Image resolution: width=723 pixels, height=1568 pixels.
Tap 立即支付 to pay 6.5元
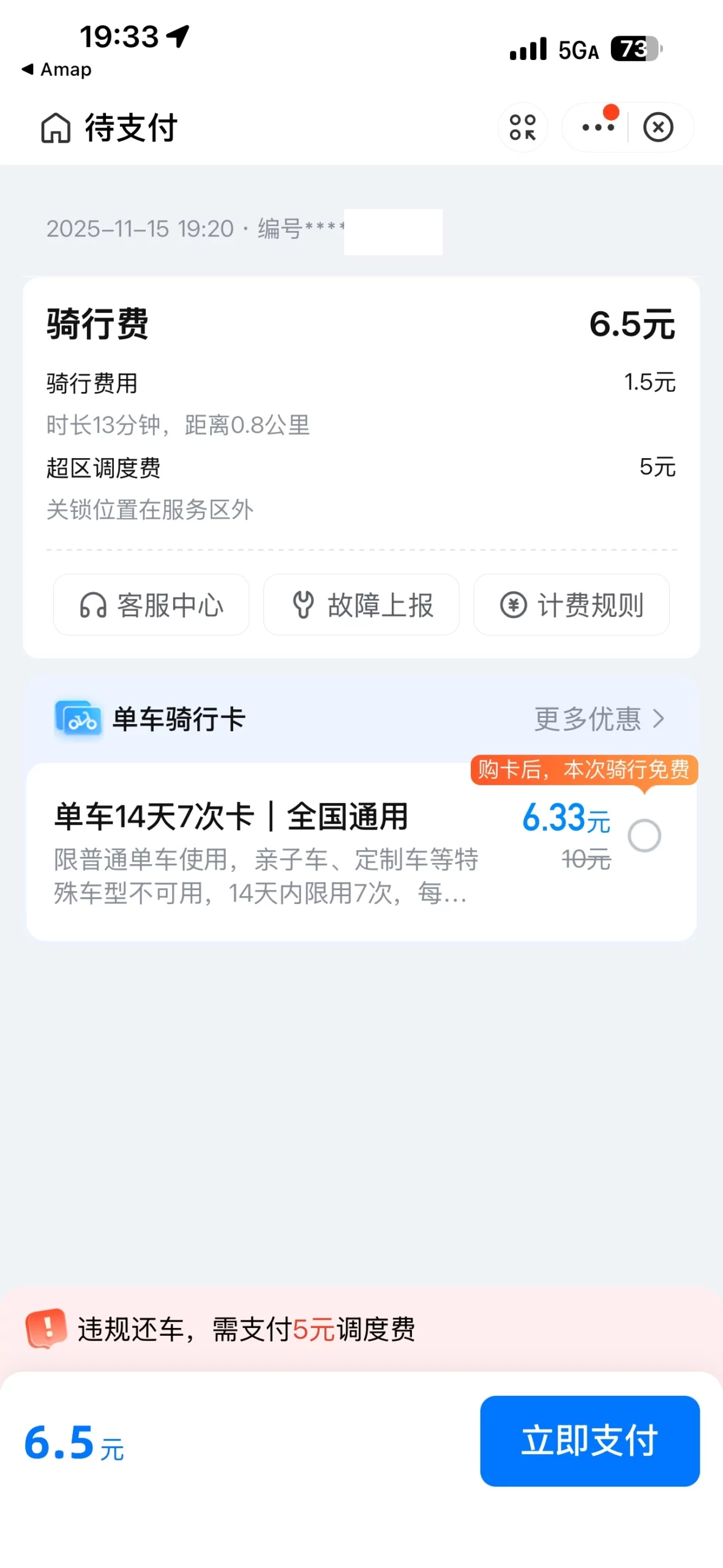[x=589, y=1441]
